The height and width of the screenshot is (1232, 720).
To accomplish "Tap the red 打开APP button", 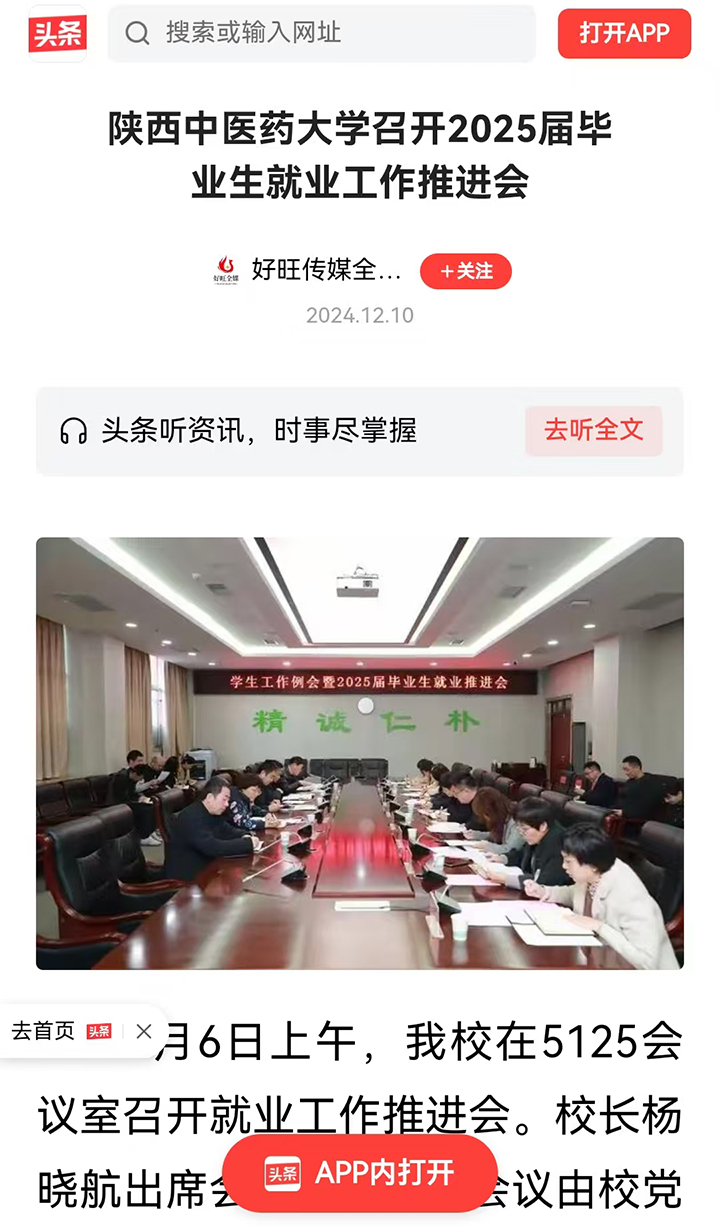I will click(x=624, y=33).
